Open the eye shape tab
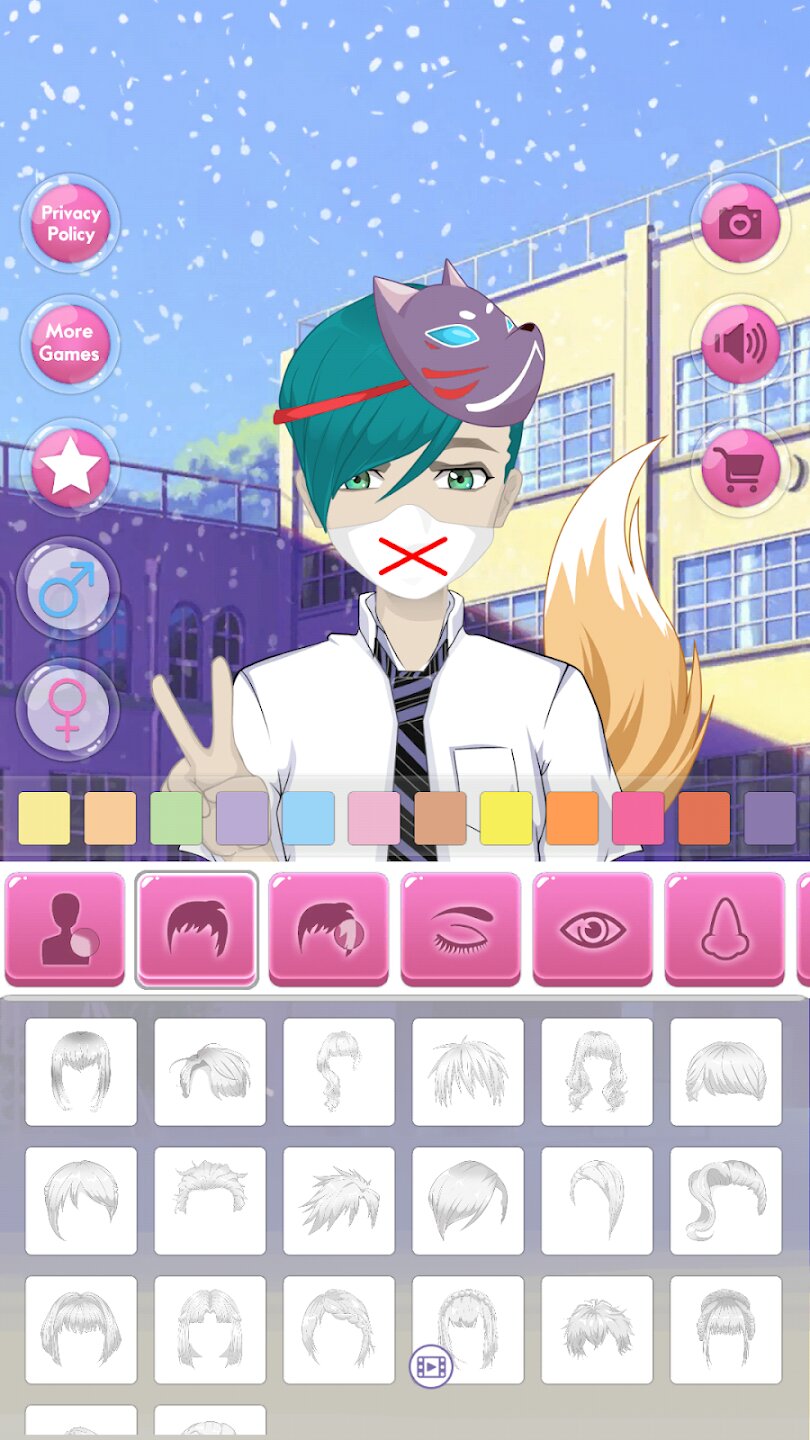The image size is (810, 1440). 593,928
